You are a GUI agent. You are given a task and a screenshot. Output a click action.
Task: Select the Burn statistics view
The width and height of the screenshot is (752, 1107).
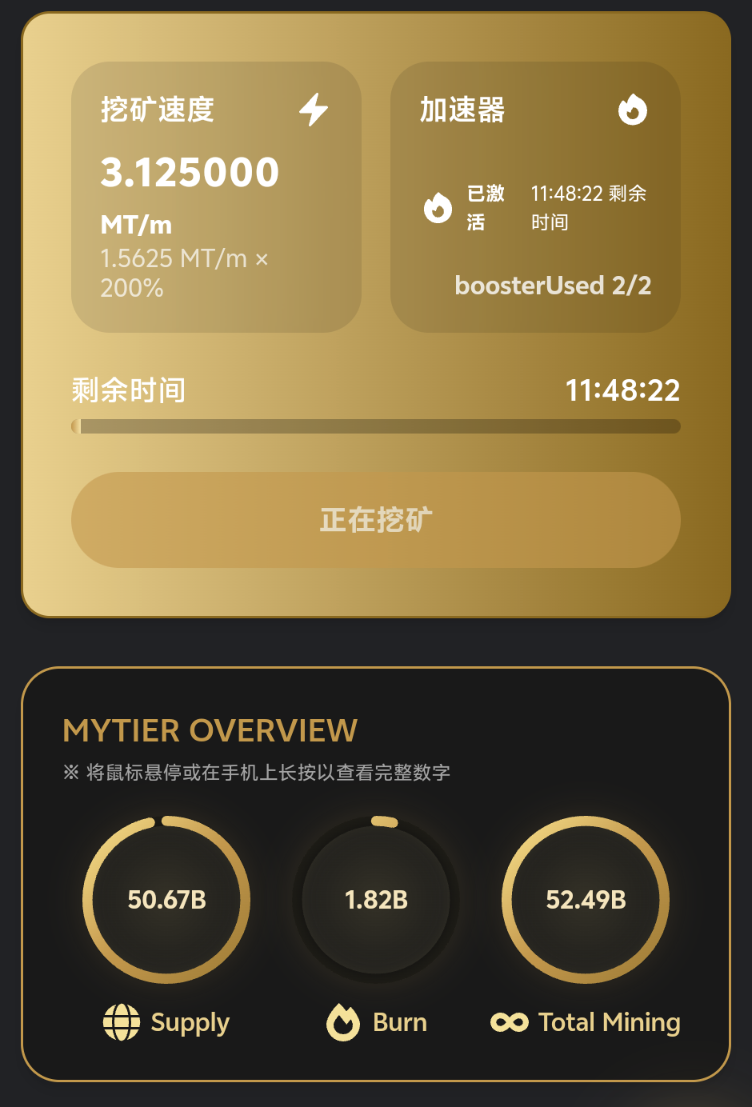point(375,899)
